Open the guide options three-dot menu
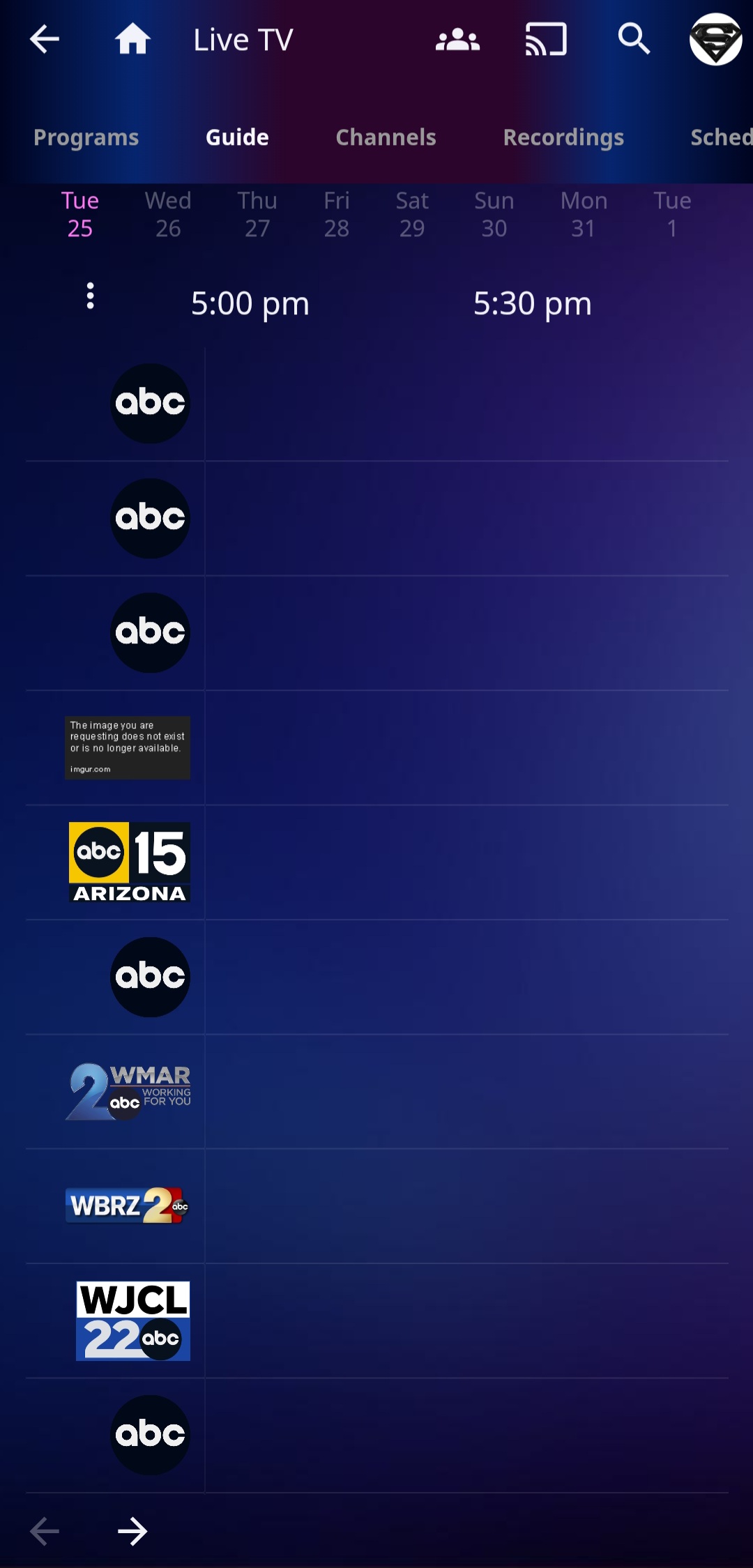The height and width of the screenshot is (1568, 753). click(x=90, y=296)
